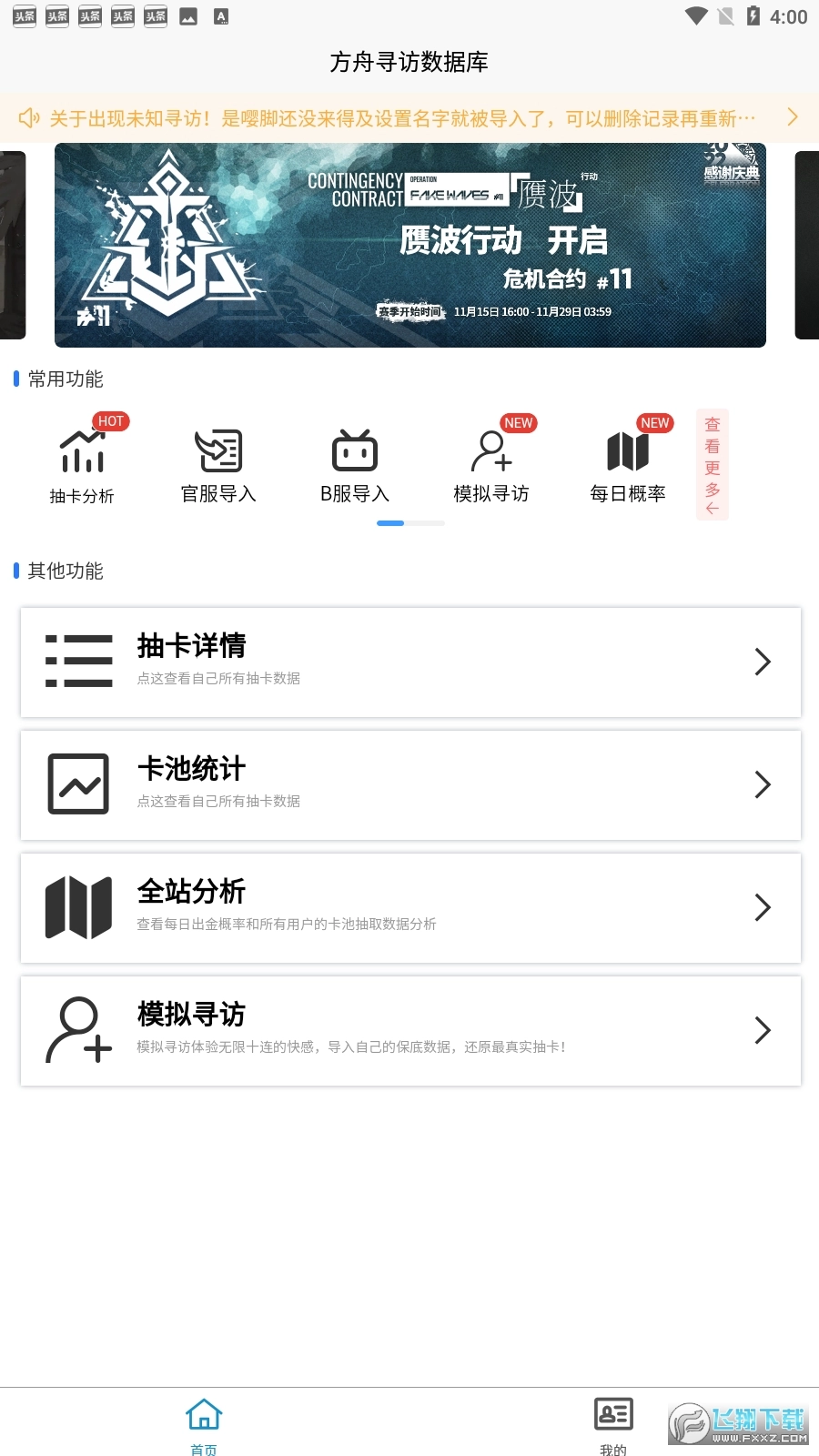Expand 卡池统计 using the chevron
Screen dimensions: 819x1456
[763, 785]
